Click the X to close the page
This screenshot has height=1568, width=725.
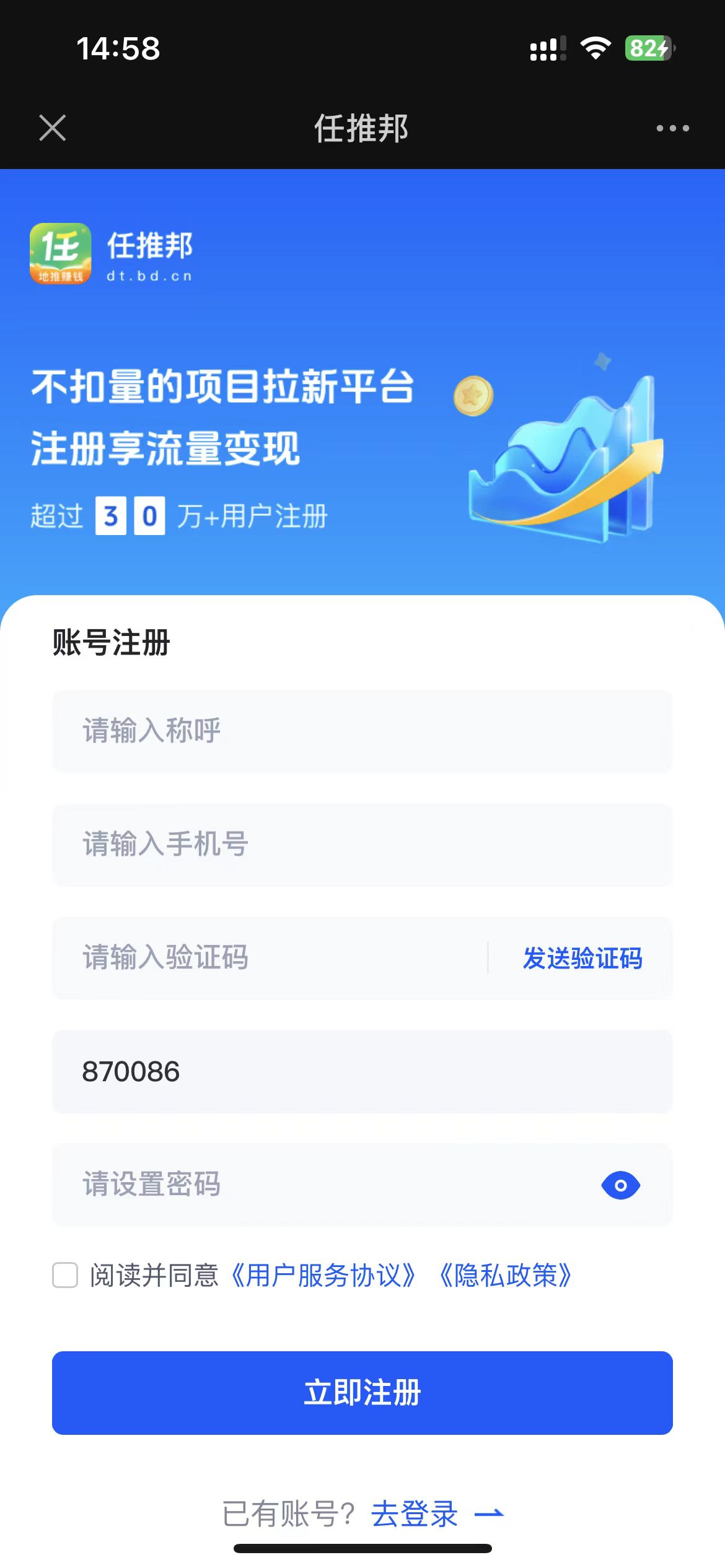point(53,128)
